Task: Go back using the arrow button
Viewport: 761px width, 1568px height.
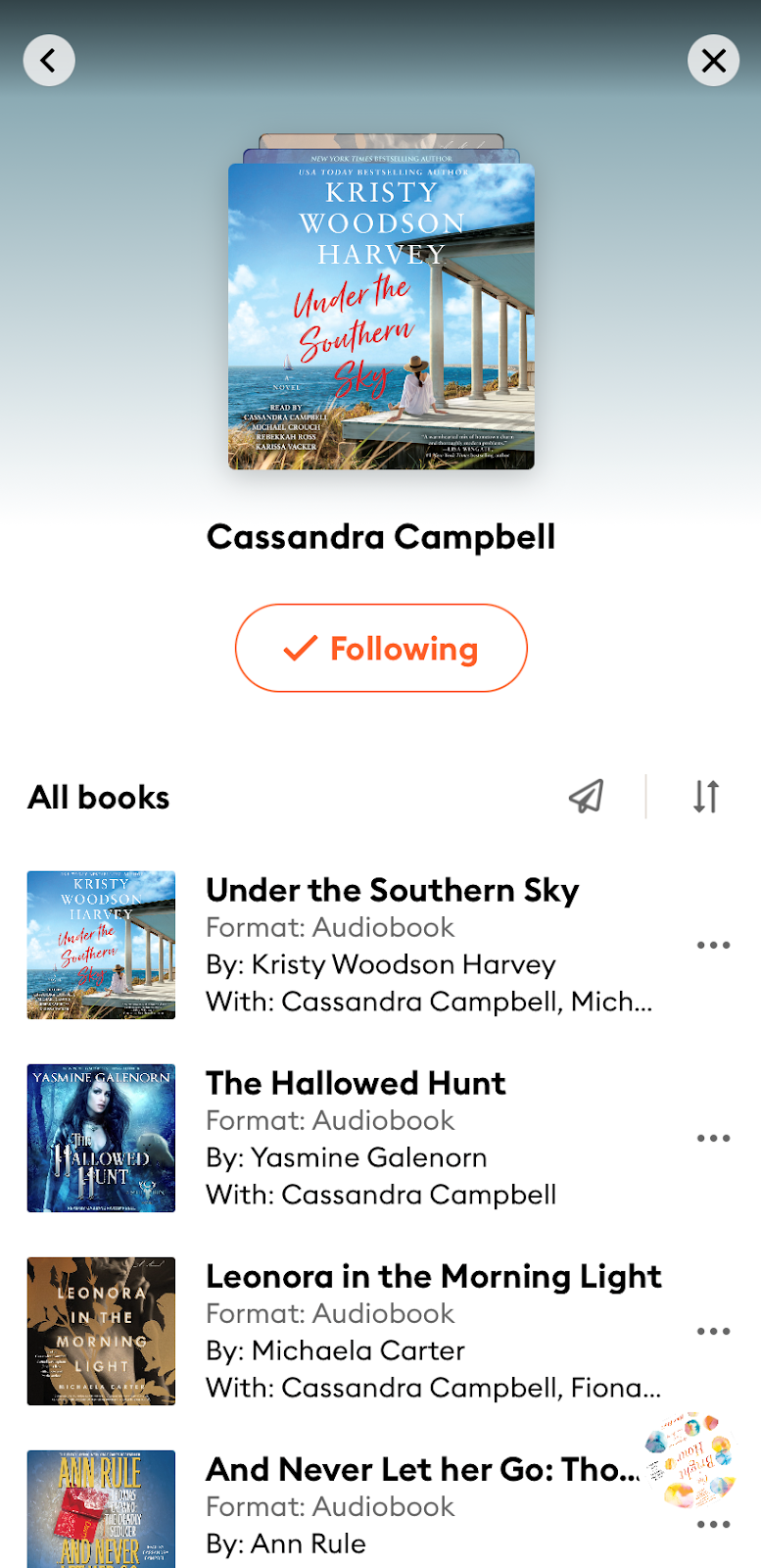Action: point(49,61)
